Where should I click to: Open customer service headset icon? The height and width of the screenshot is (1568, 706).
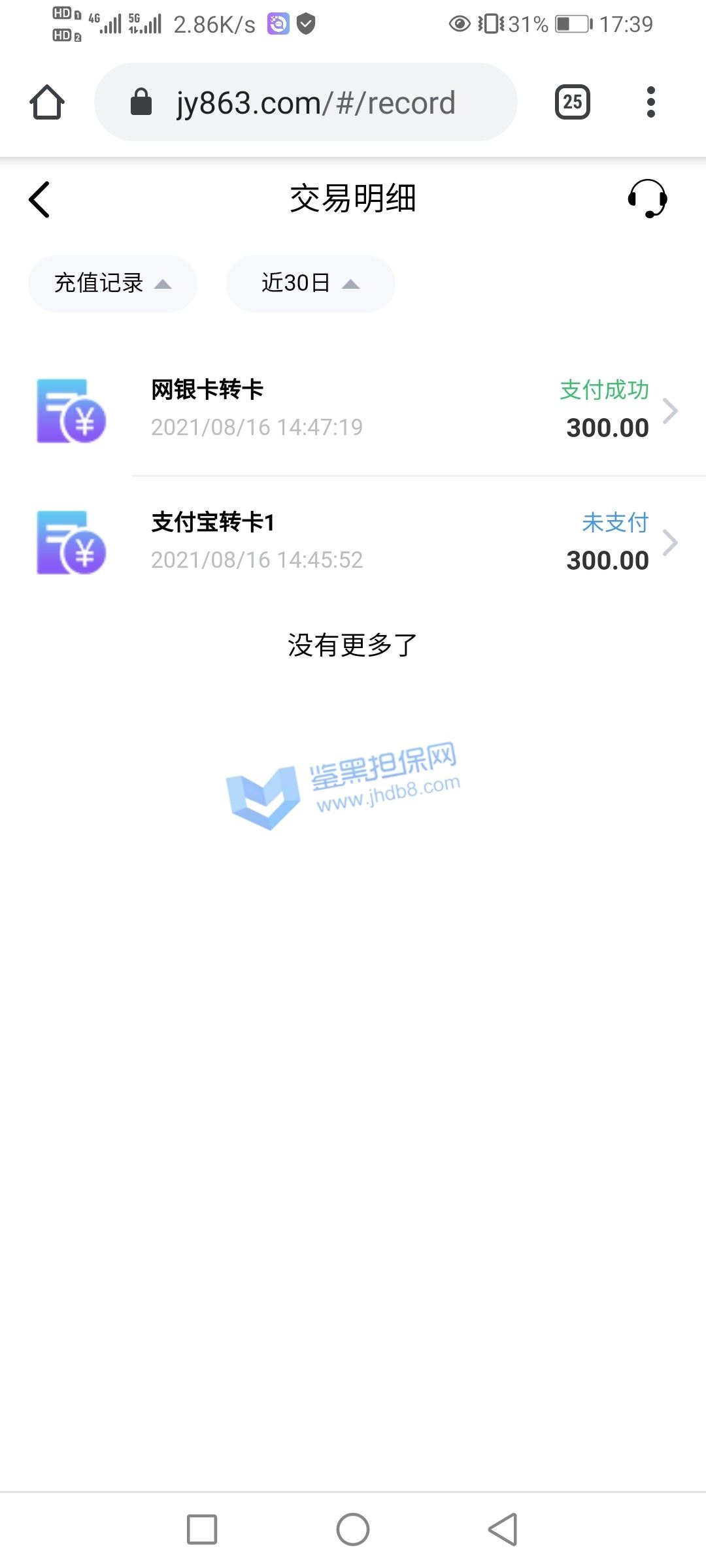(x=647, y=199)
